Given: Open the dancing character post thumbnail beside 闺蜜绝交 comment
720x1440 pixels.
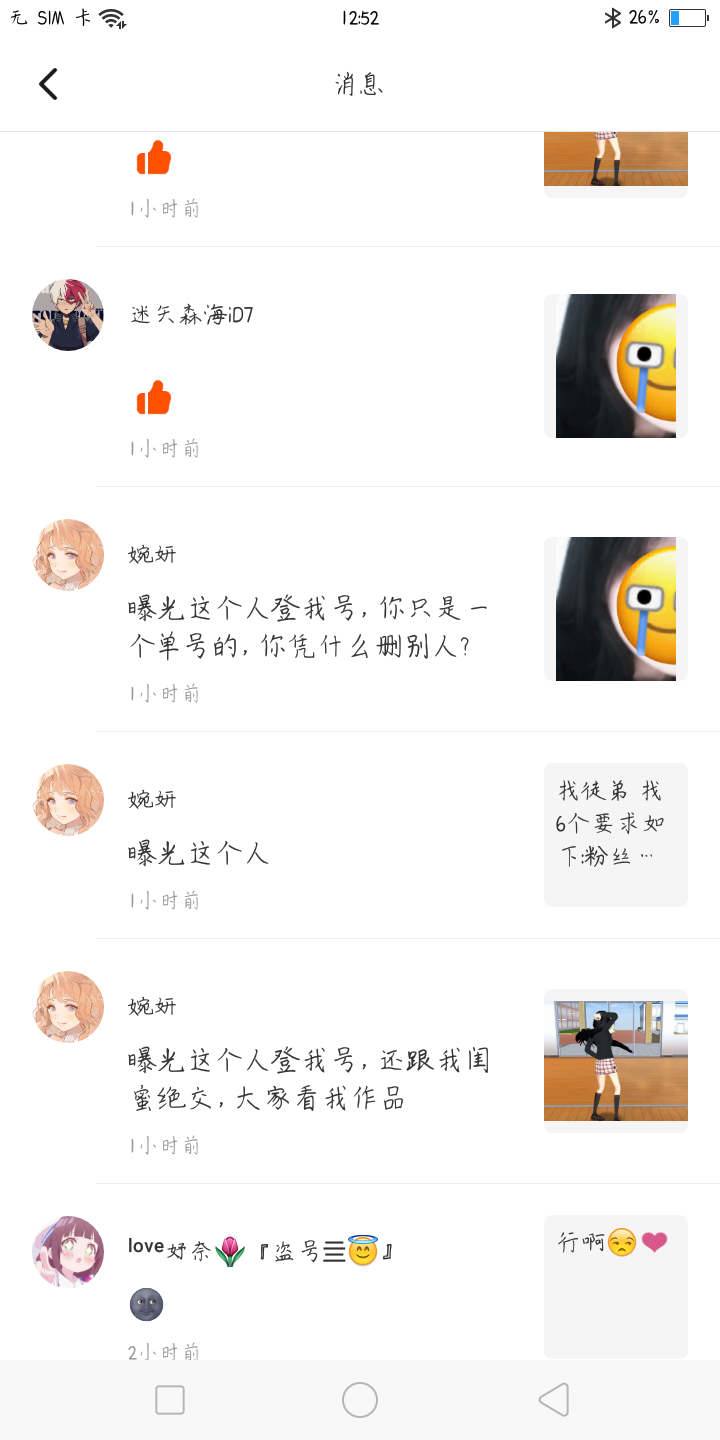Looking at the screenshot, I should coord(616,1061).
